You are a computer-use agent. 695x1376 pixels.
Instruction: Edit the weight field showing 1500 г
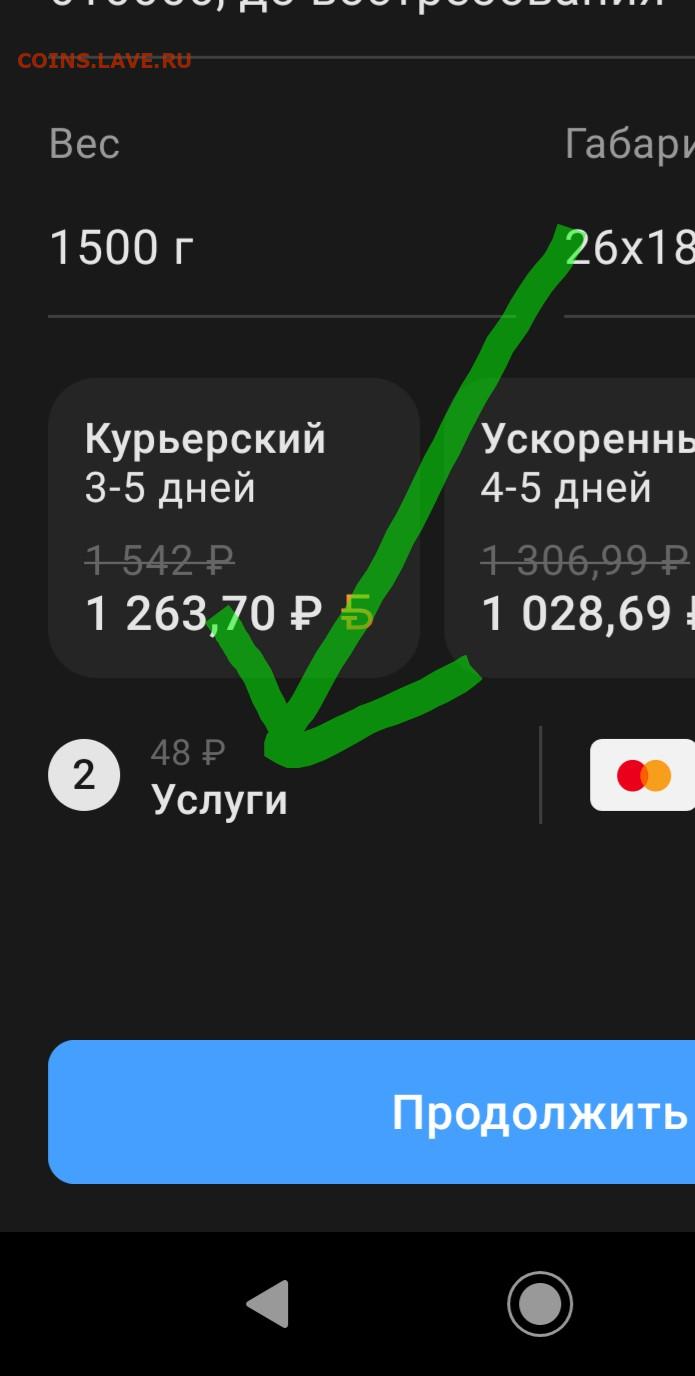click(281, 248)
